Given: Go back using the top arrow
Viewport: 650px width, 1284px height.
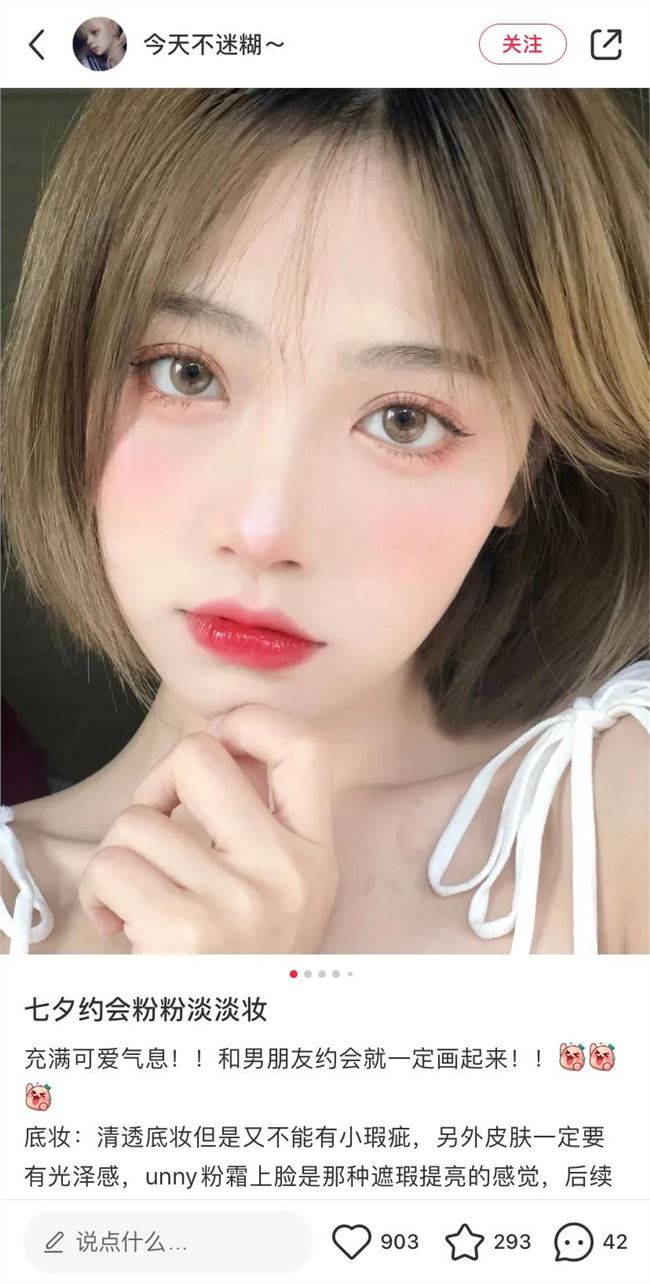Looking at the screenshot, I should (x=37, y=44).
